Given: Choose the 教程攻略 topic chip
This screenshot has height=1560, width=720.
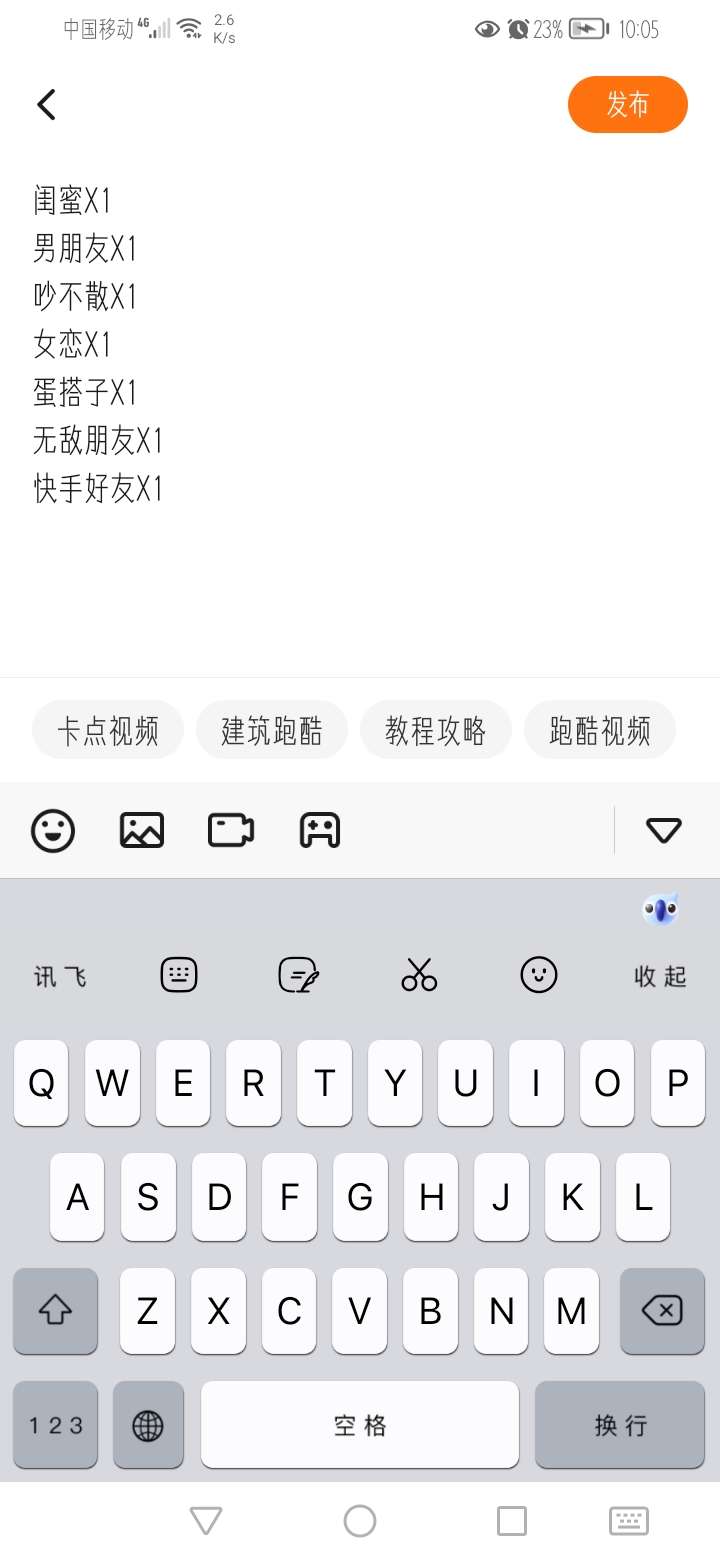Looking at the screenshot, I should 436,730.
